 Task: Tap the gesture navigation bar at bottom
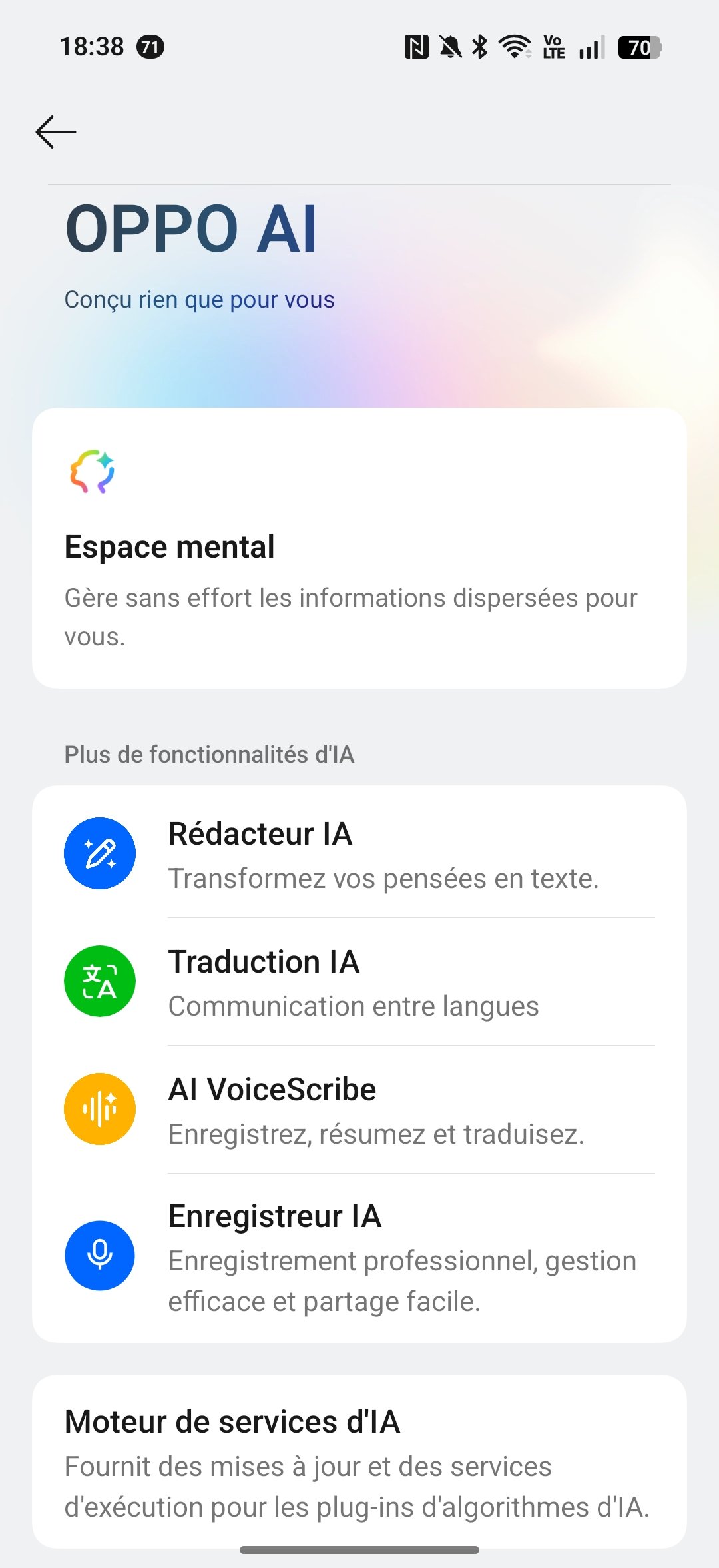coord(359,1549)
